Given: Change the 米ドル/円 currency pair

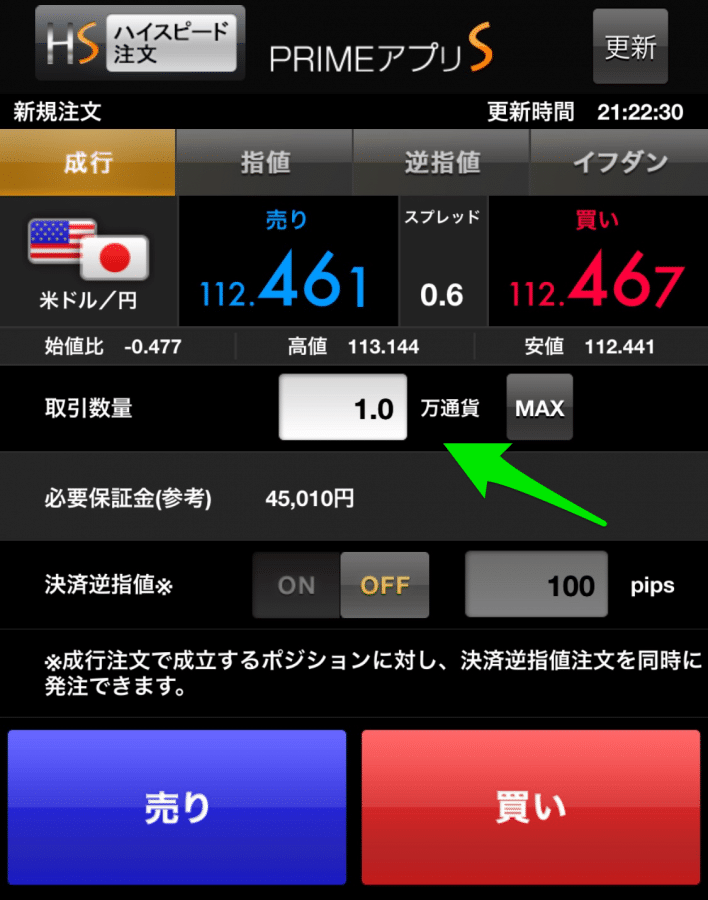Looking at the screenshot, I should click(88, 263).
